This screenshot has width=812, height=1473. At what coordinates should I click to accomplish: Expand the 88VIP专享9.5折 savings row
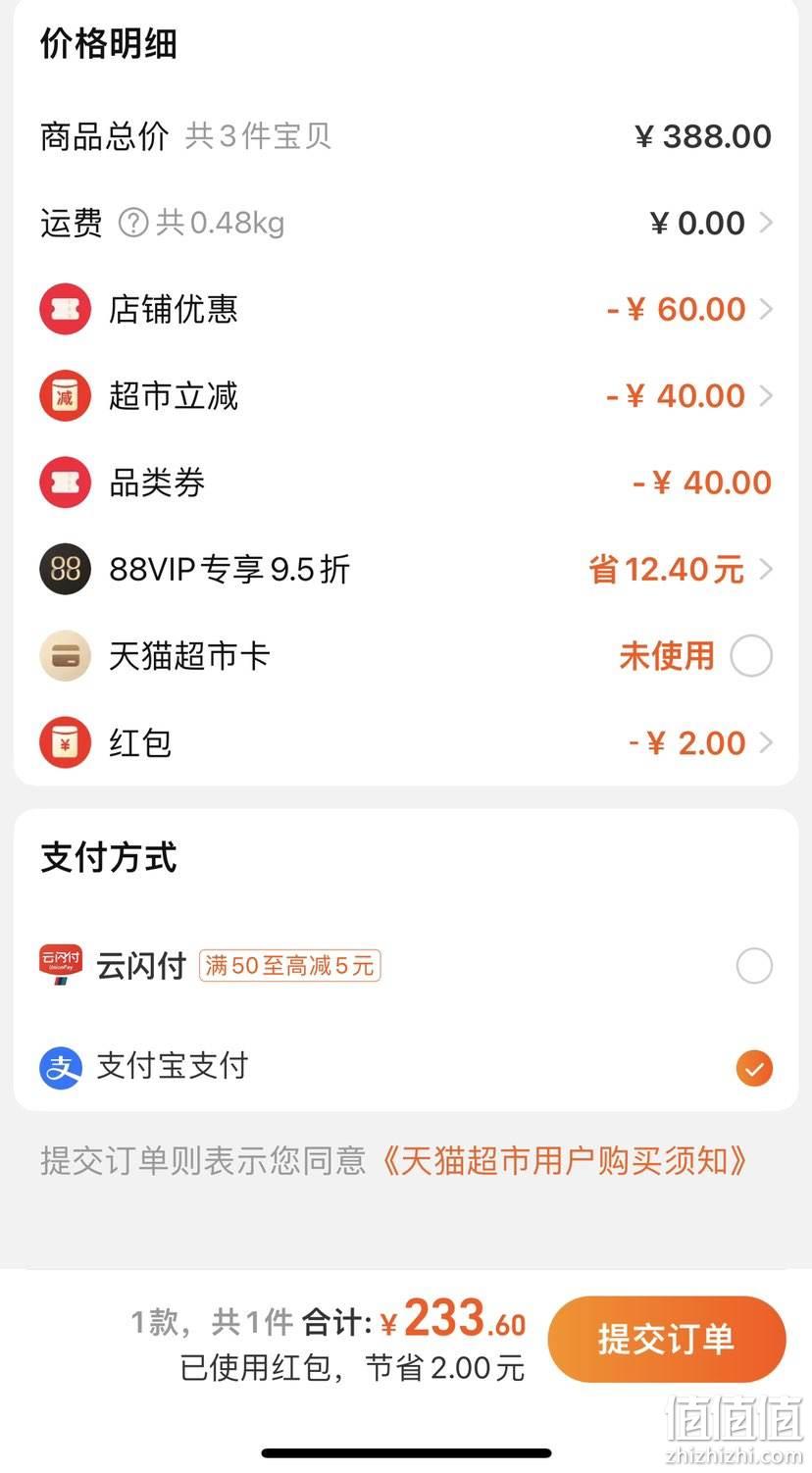406,569
